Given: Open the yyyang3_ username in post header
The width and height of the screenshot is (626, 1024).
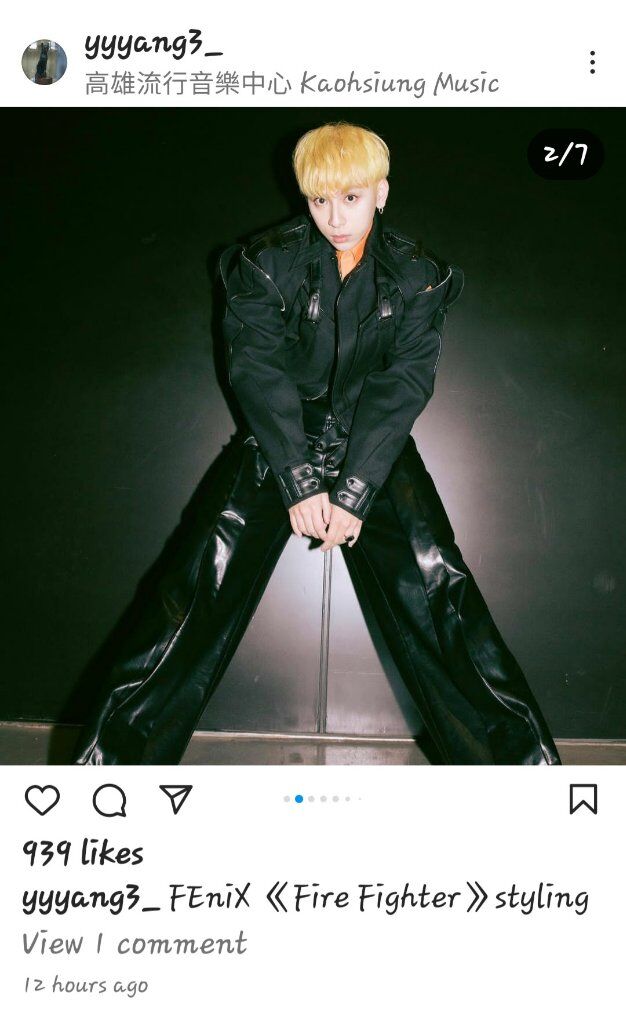Looking at the screenshot, I should 154,46.
